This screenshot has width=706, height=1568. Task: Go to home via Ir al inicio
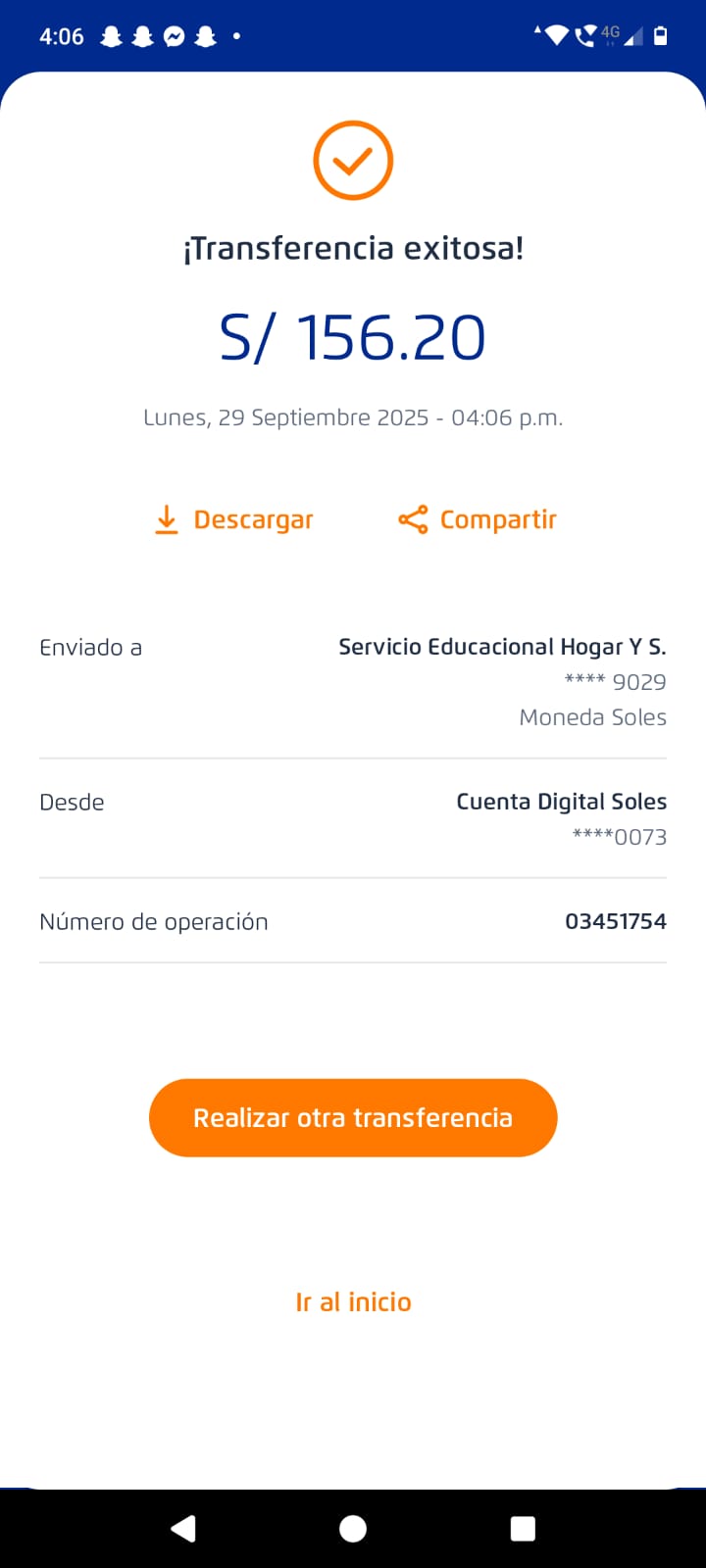(353, 1301)
